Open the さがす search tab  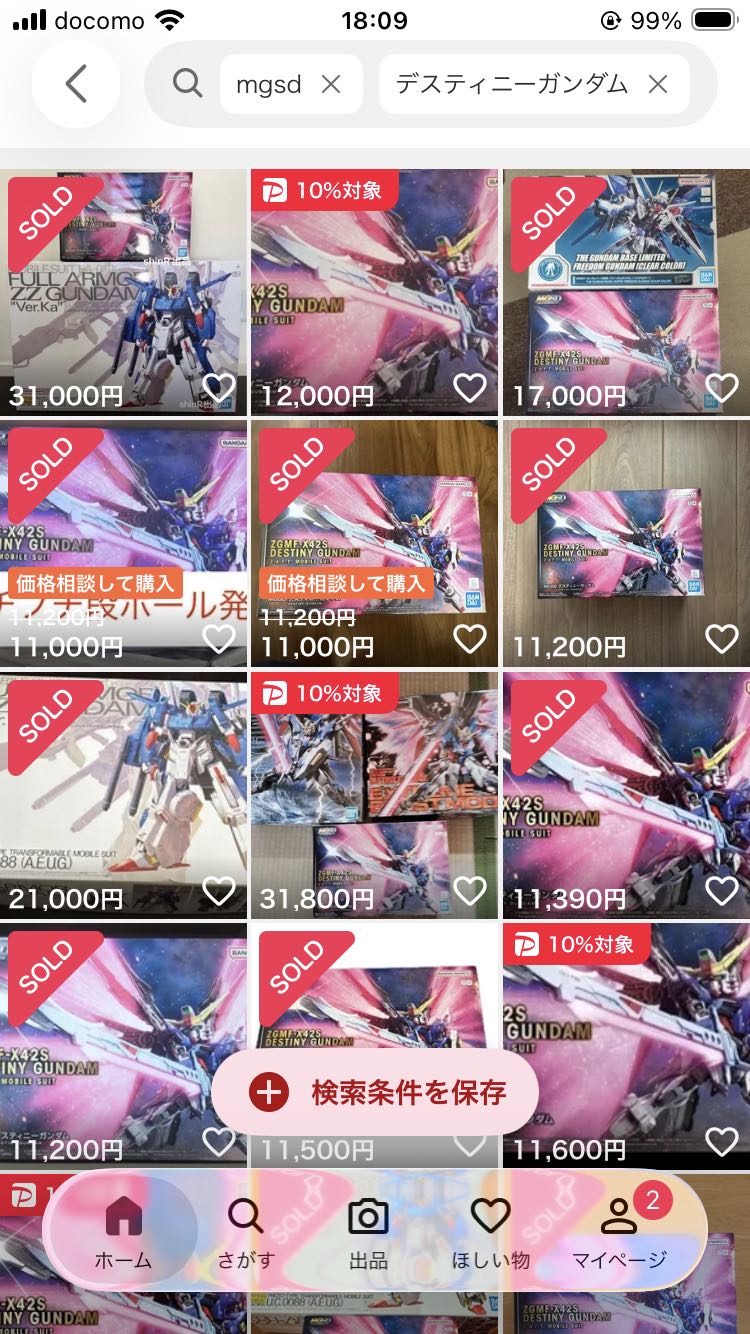[x=245, y=1234]
